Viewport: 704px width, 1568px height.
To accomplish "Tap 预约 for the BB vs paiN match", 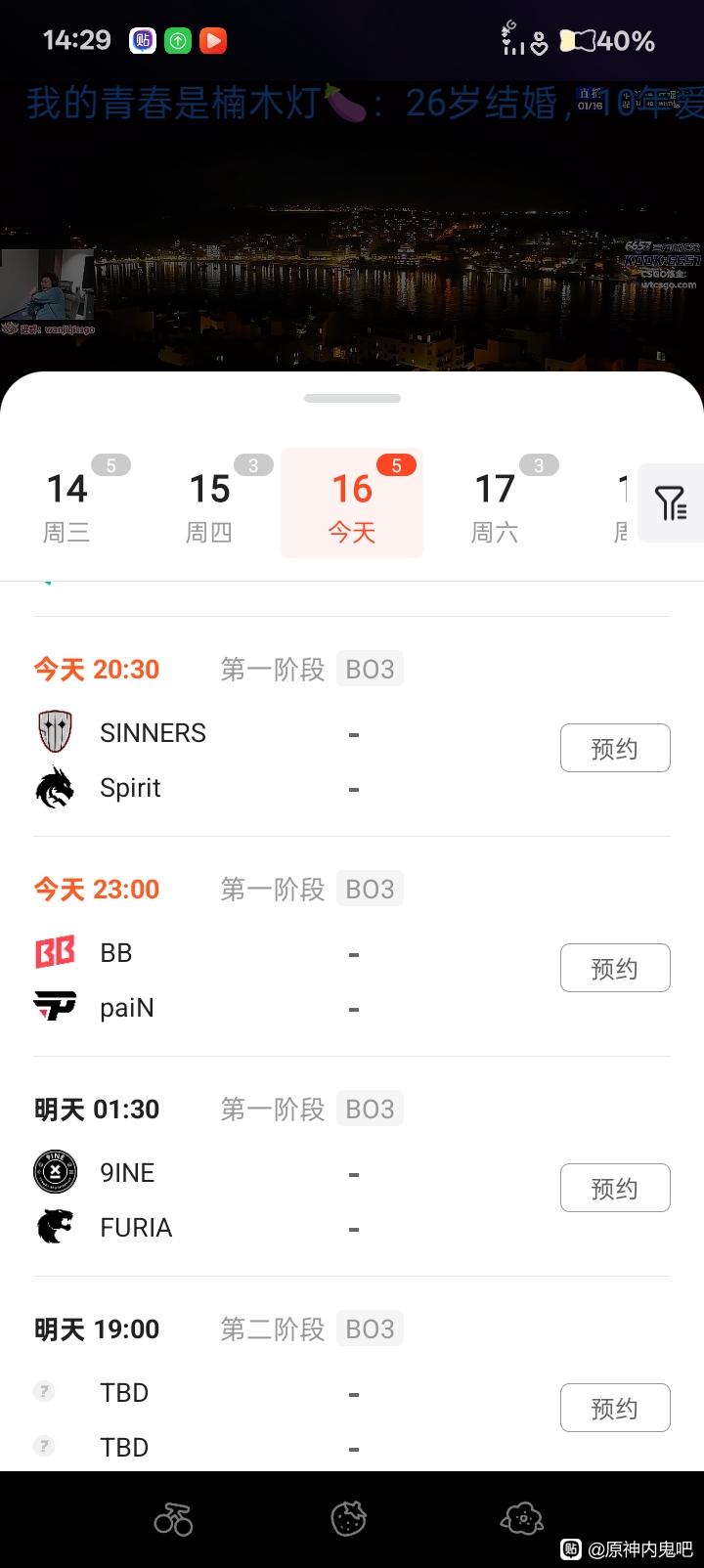I will click(x=614, y=968).
